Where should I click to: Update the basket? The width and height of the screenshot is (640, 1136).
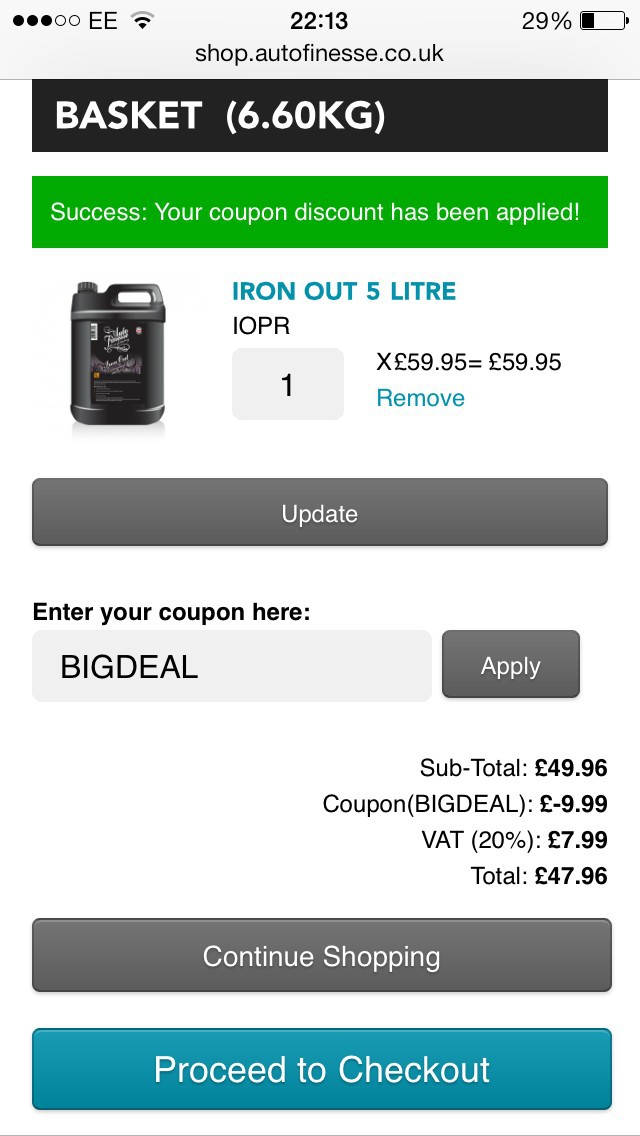point(320,513)
